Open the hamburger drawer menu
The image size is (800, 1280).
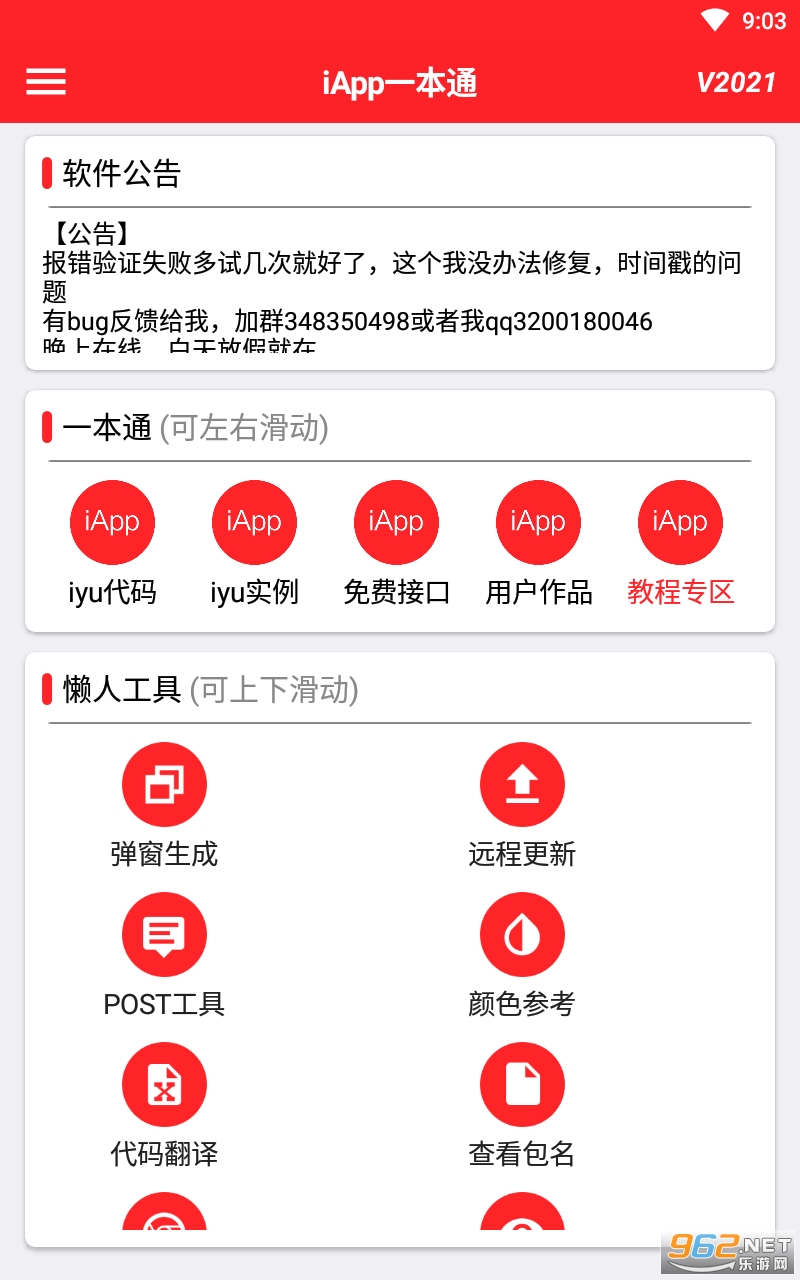click(46, 82)
